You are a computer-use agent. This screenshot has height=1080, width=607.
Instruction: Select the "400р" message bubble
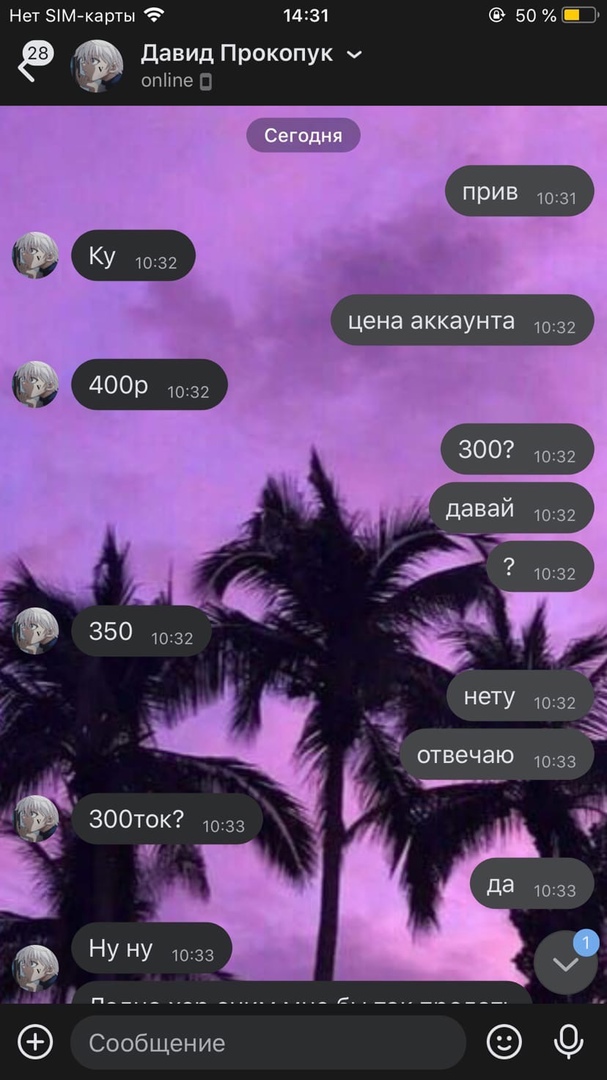click(x=149, y=385)
